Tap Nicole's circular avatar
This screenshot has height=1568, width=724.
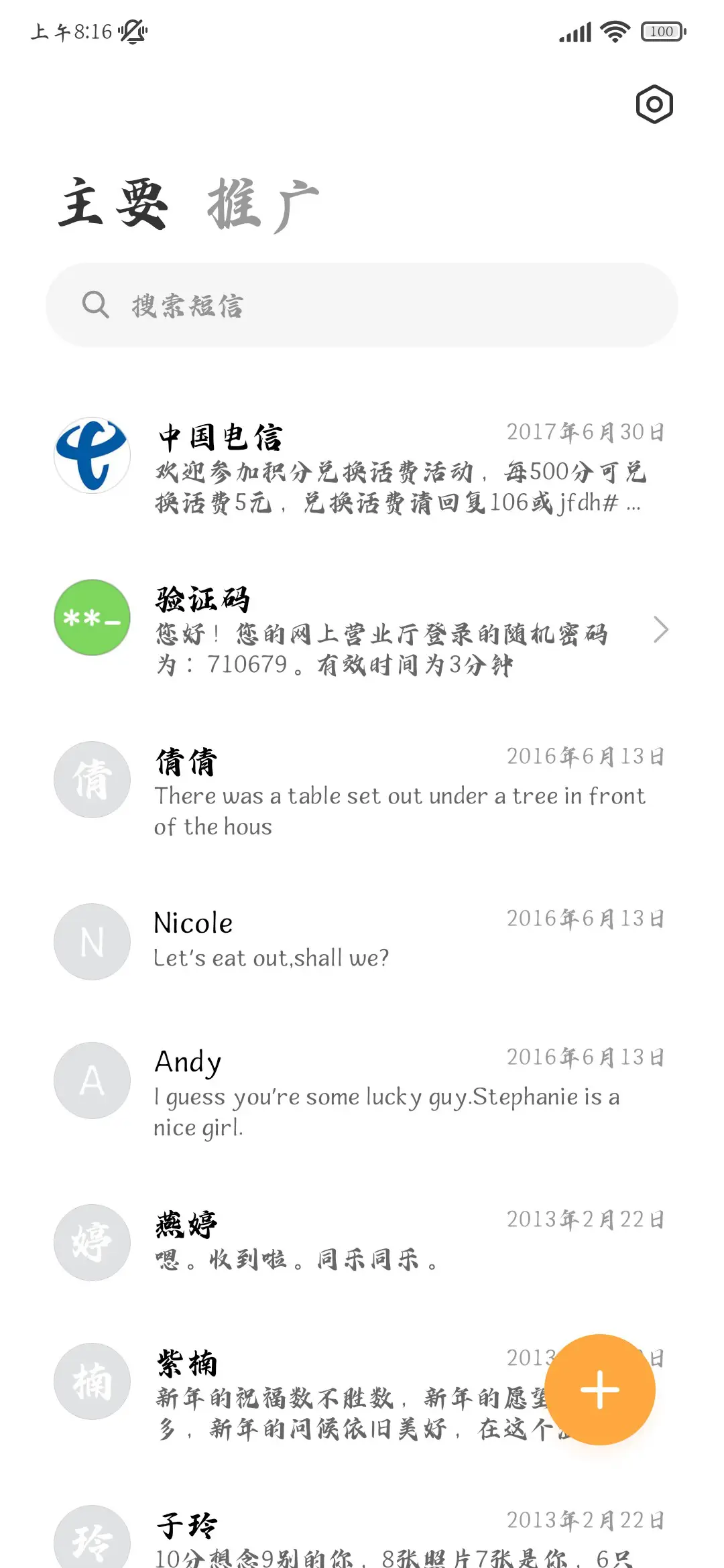(x=92, y=941)
